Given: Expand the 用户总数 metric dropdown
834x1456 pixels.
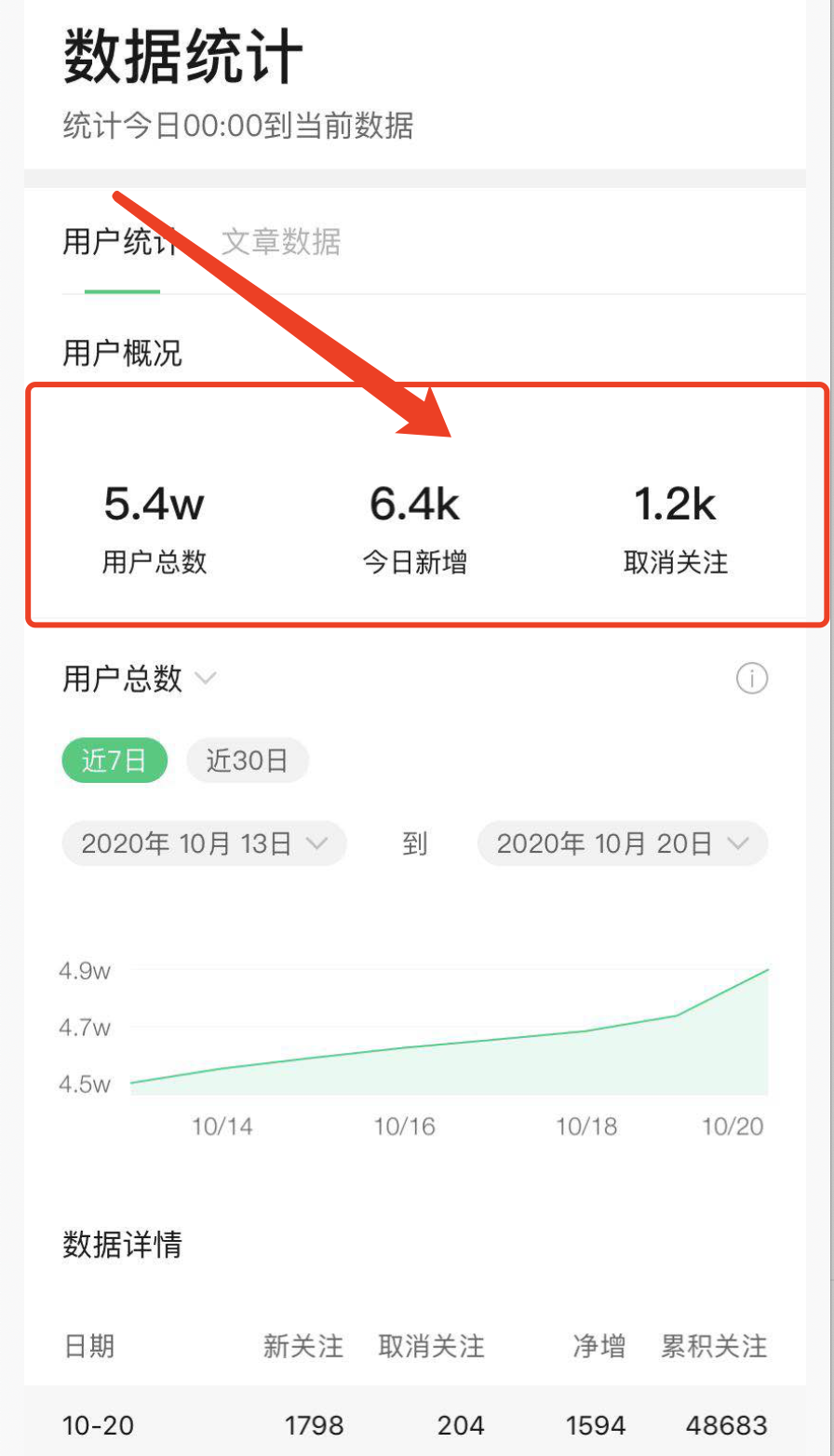Looking at the screenshot, I should pyautogui.click(x=140, y=680).
